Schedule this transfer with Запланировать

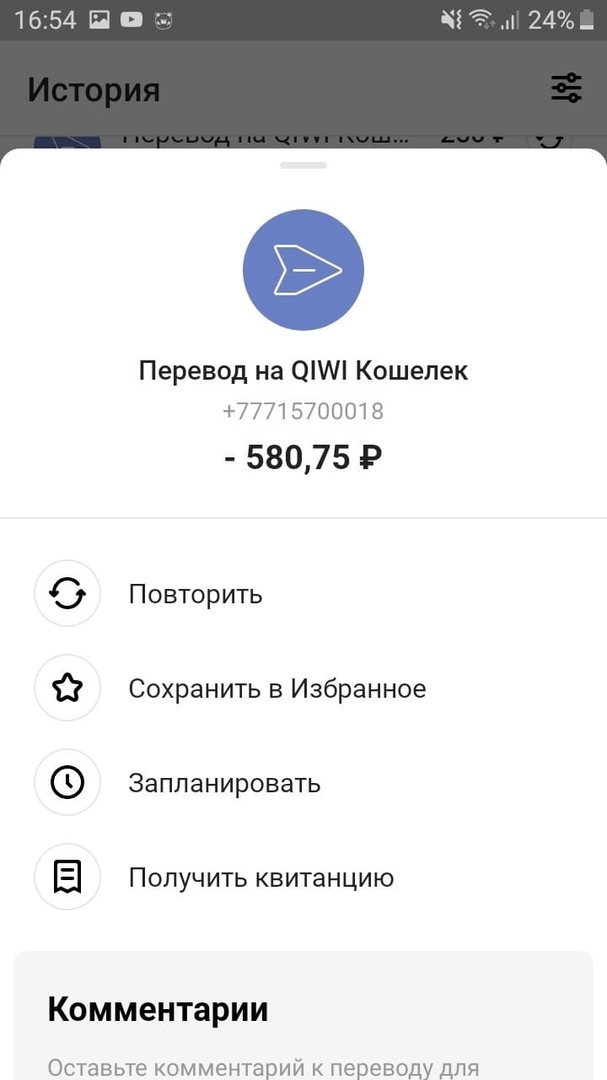click(224, 783)
